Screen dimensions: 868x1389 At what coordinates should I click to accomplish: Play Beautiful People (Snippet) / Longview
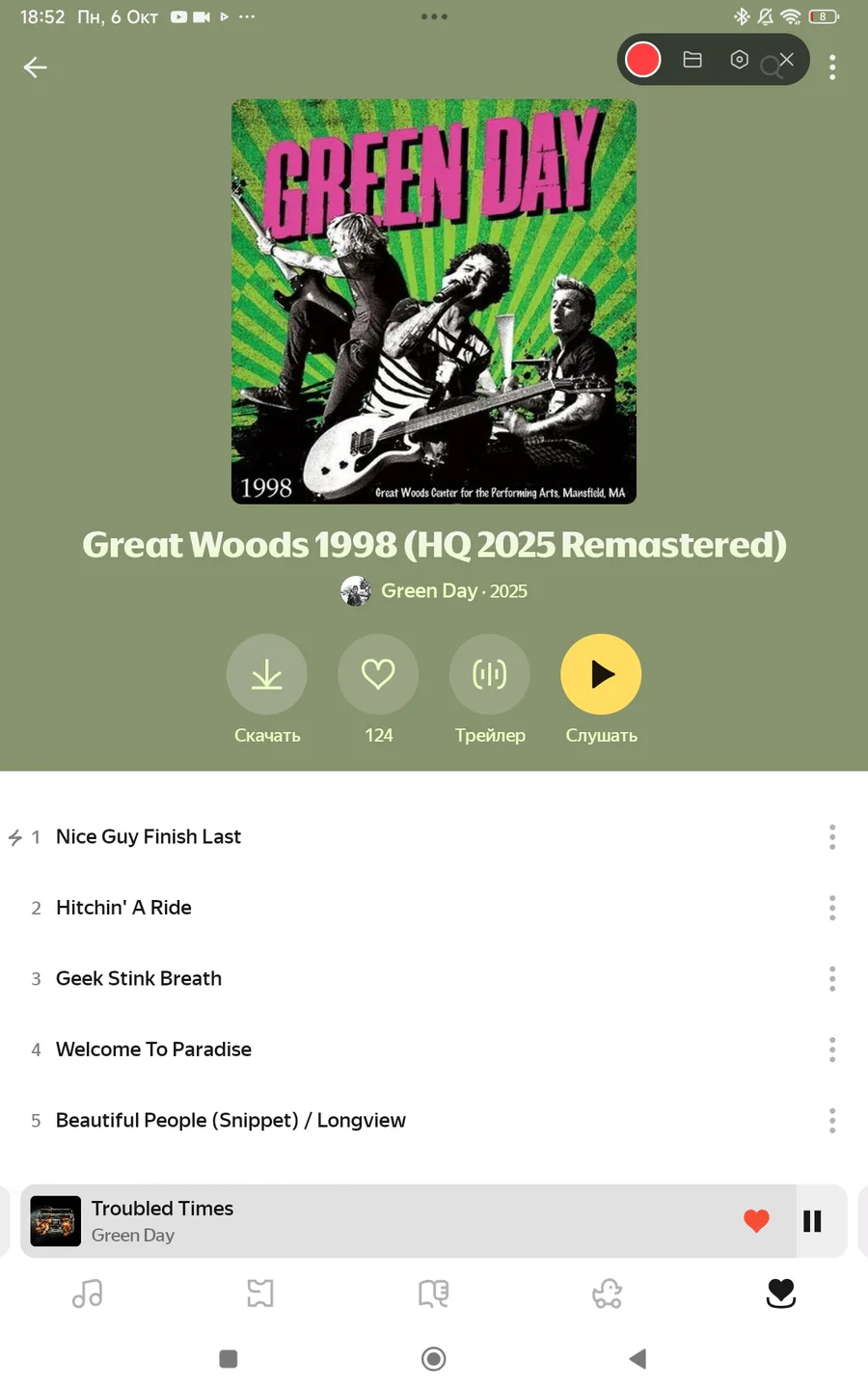(x=231, y=1121)
